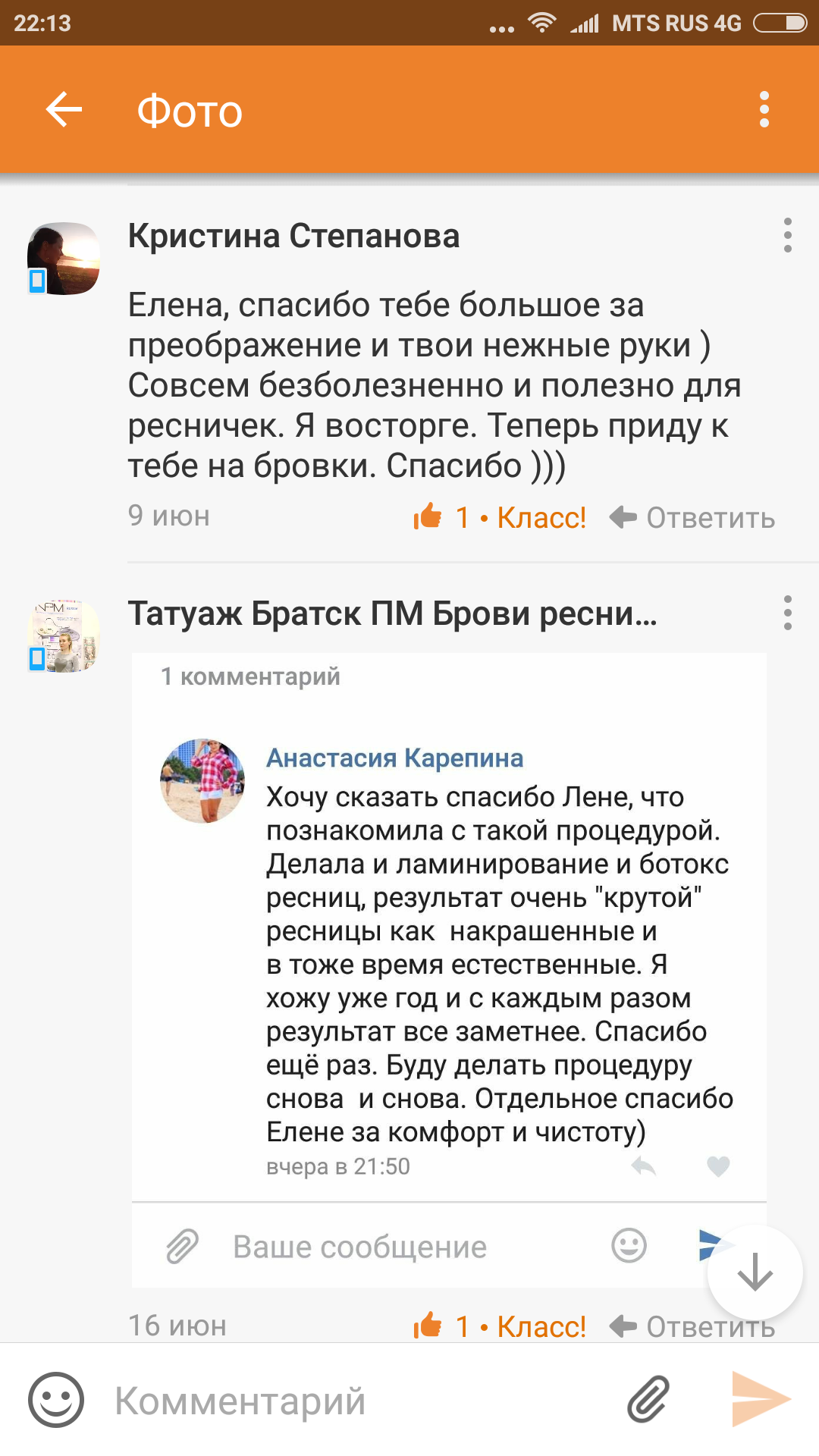Open options for Кристина Степанова's comment
The height and width of the screenshot is (1456, 819).
pos(788,236)
